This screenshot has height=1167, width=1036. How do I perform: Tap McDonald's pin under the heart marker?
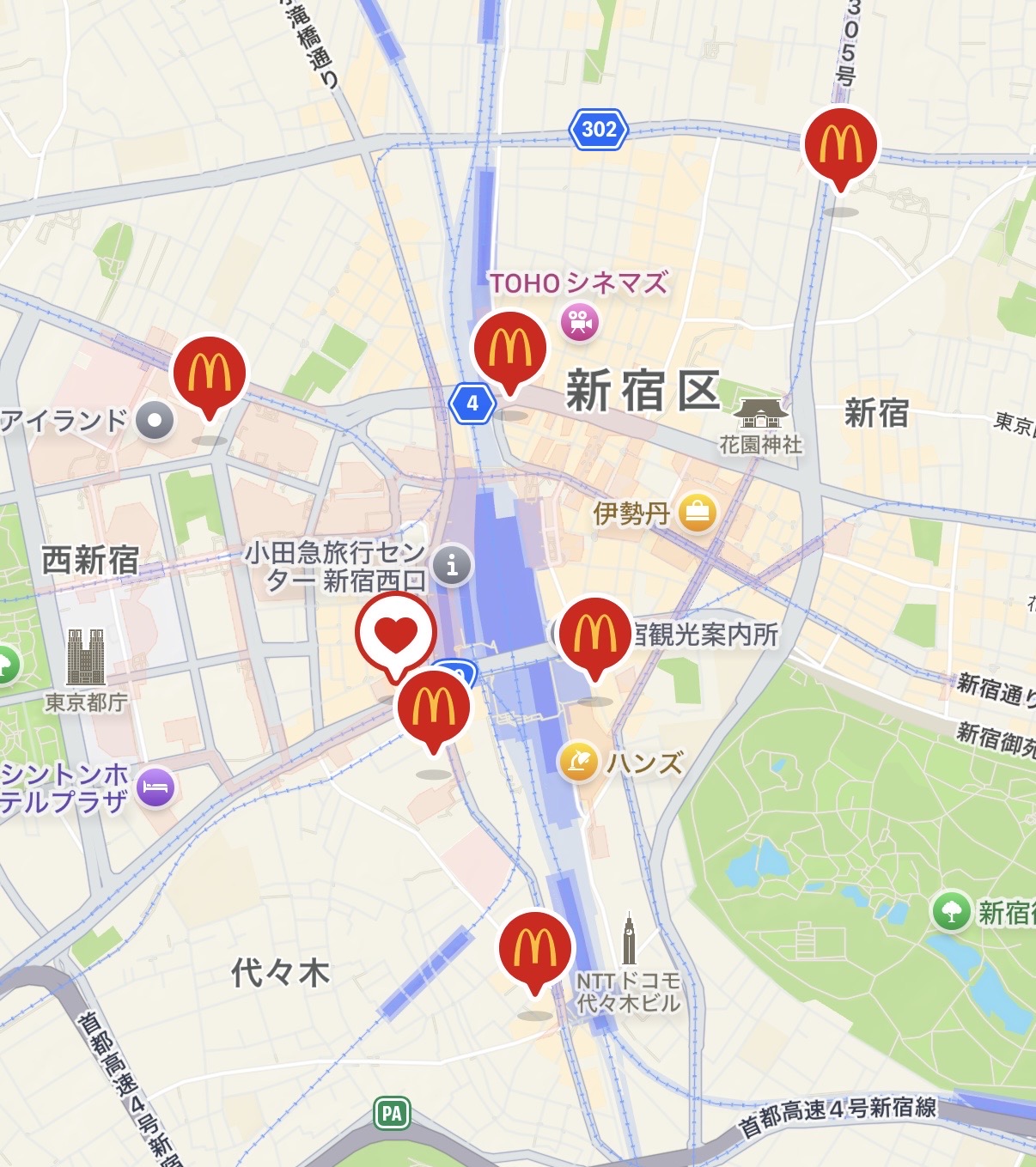coord(434,707)
